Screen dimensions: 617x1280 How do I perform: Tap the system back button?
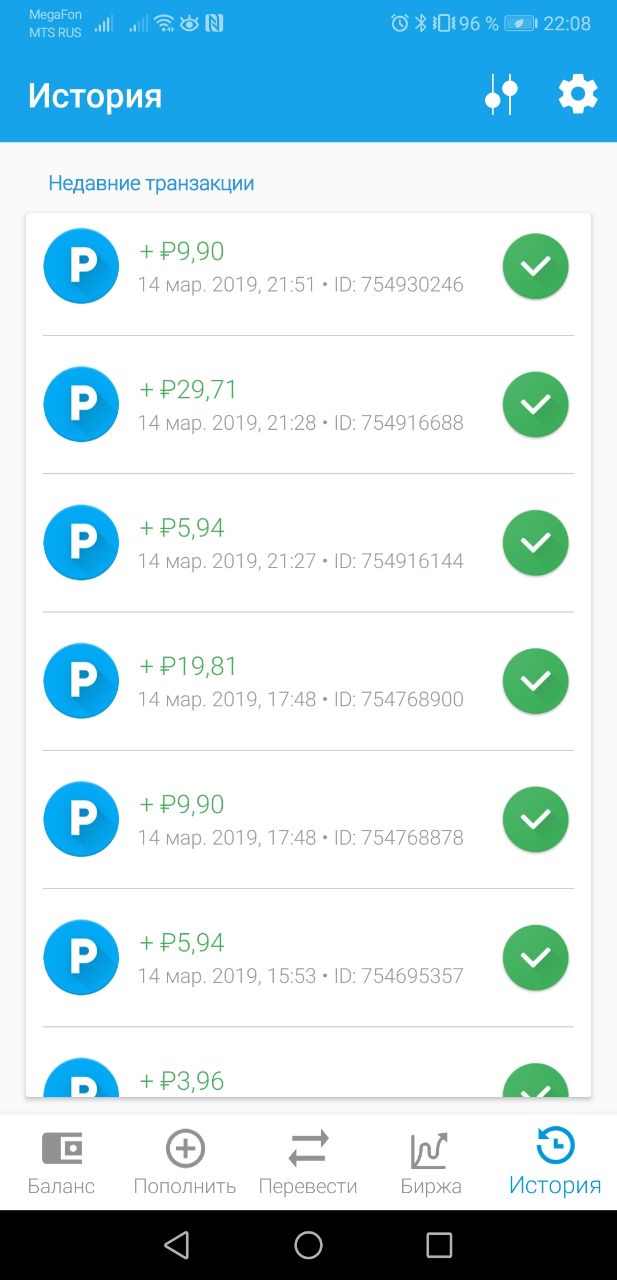(177, 1244)
